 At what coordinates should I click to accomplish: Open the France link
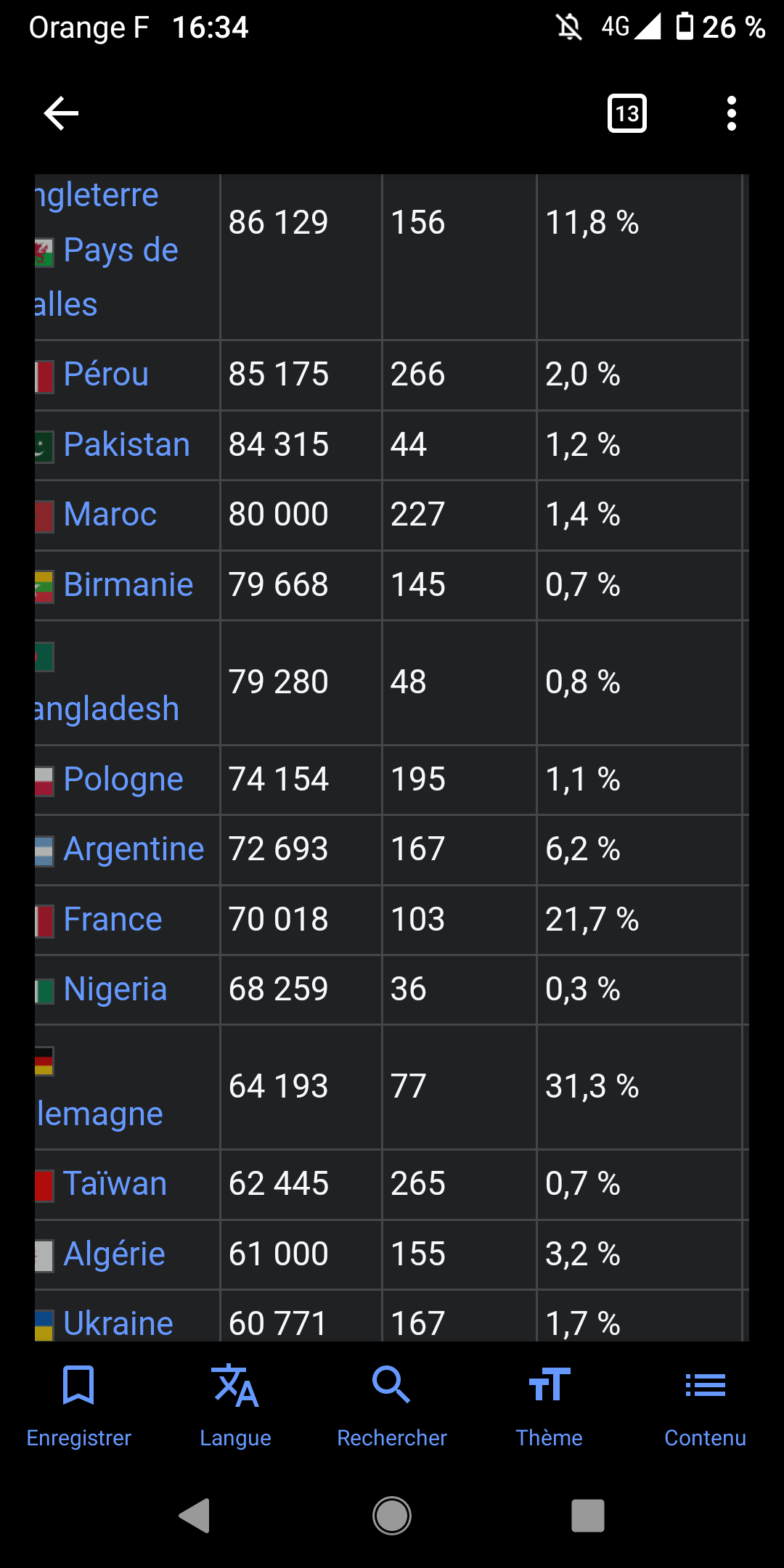113,920
